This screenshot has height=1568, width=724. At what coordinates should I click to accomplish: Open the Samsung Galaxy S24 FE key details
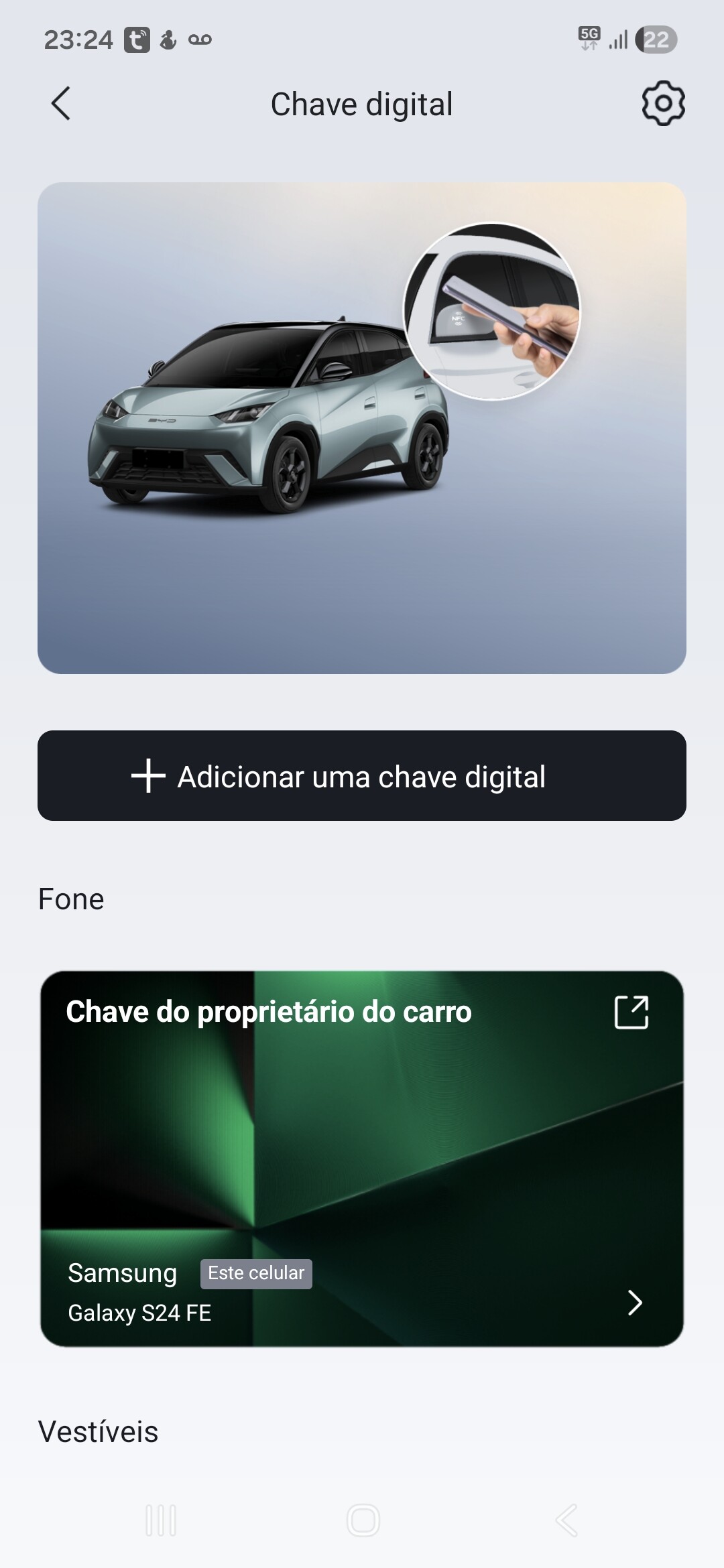tap(634, 1303)
